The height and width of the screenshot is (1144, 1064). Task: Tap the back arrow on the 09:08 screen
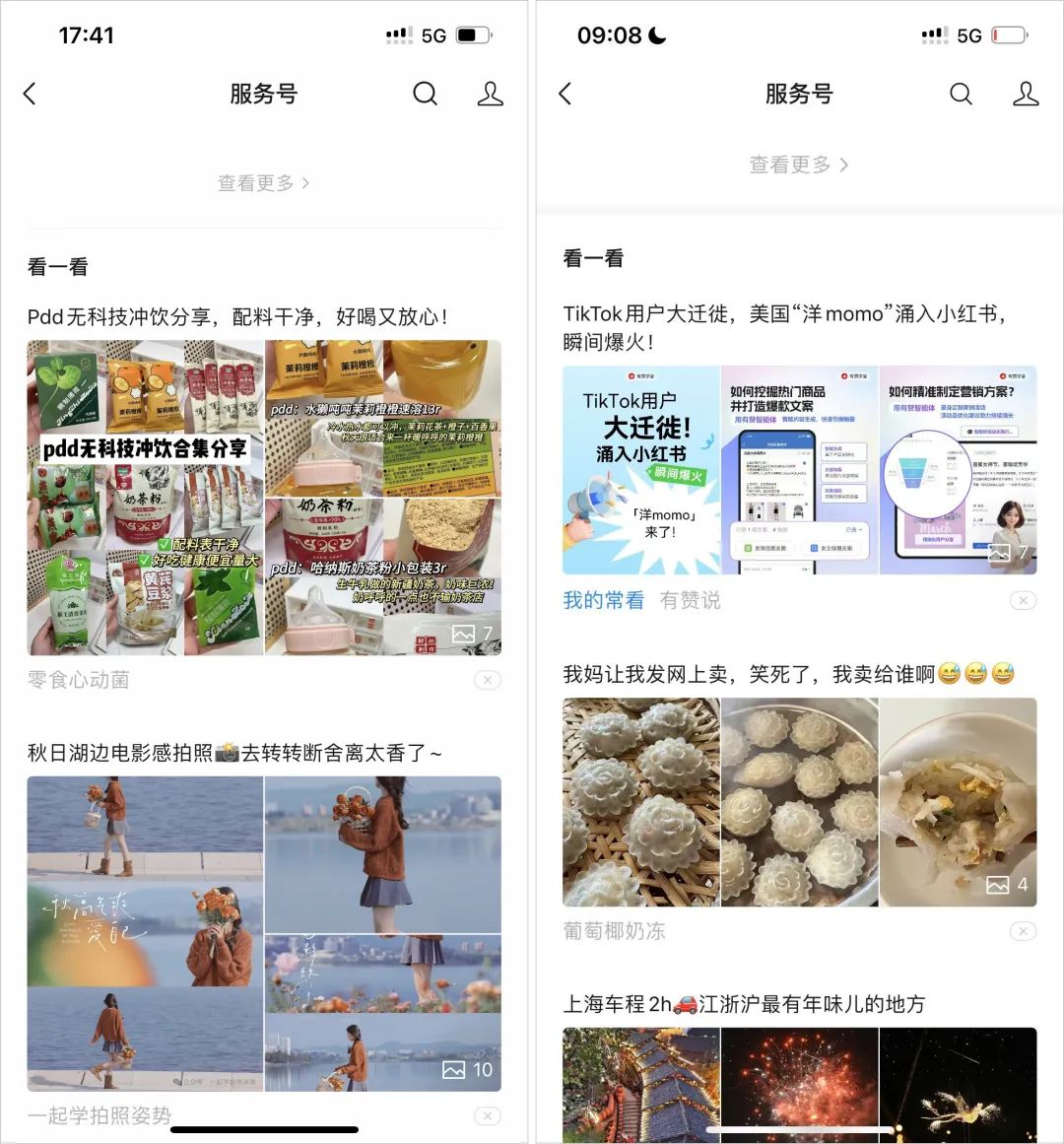pyautogui.click(x=565, y=94)
